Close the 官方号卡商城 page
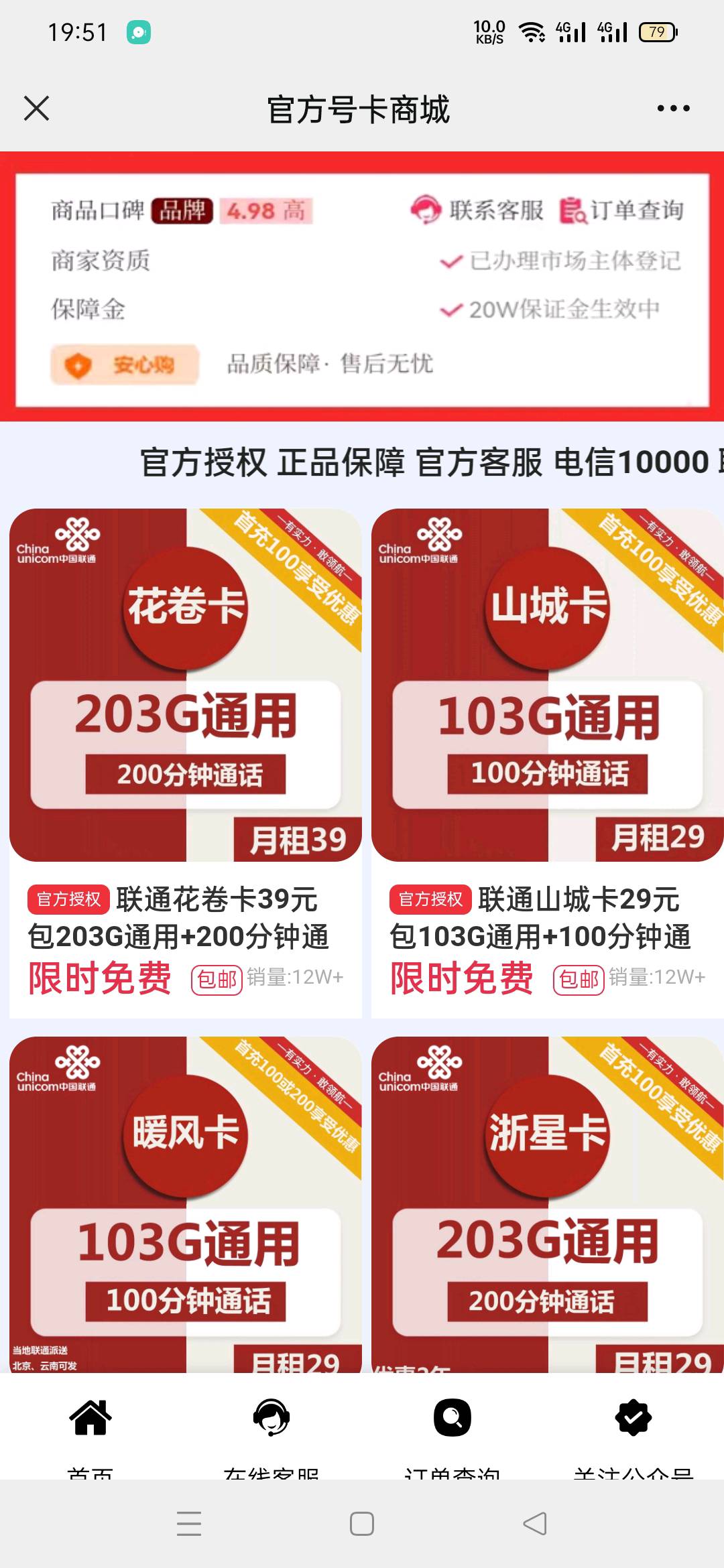 pos(36,108)
